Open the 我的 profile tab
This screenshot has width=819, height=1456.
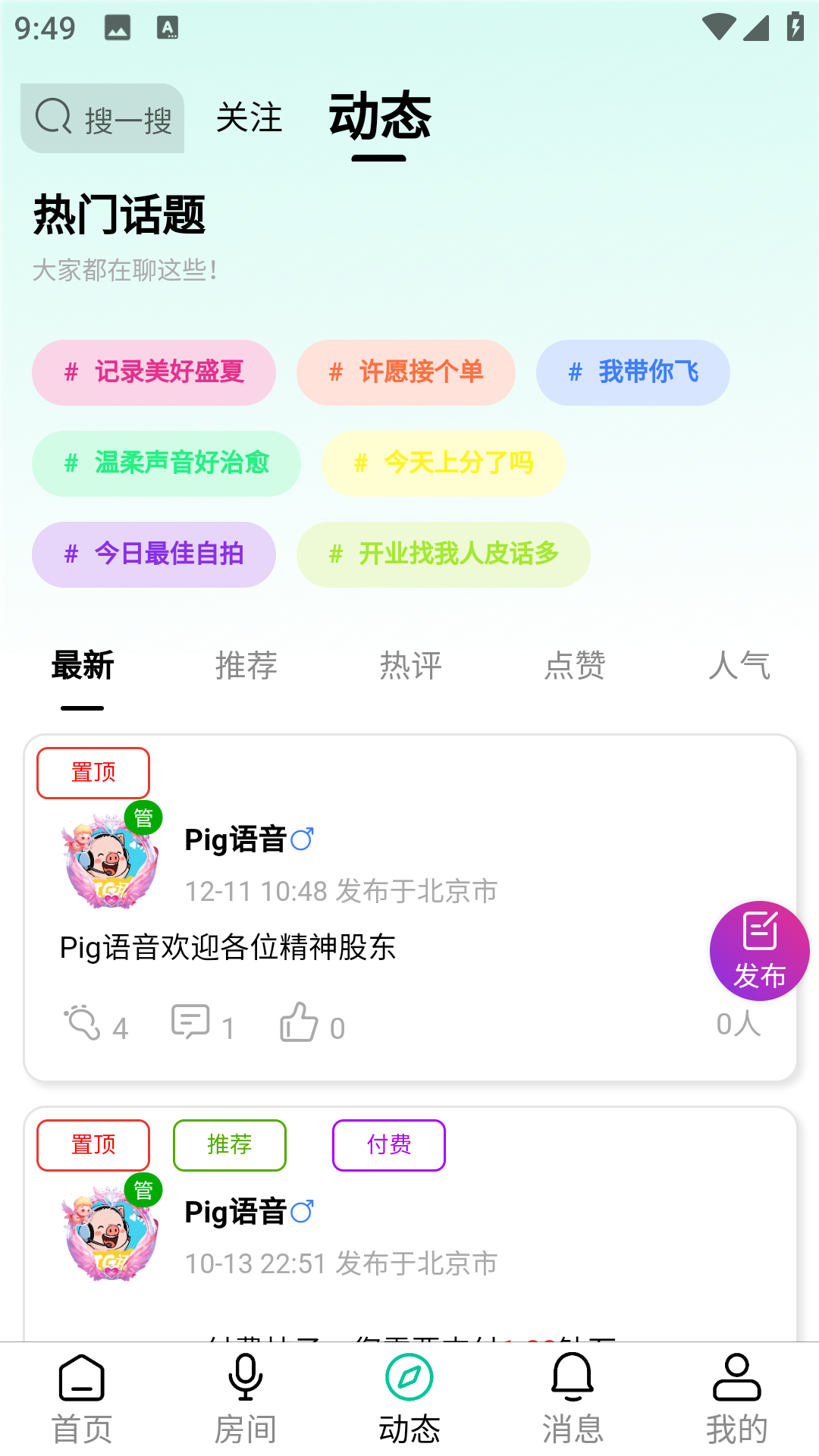click(x=737, y=1399)
